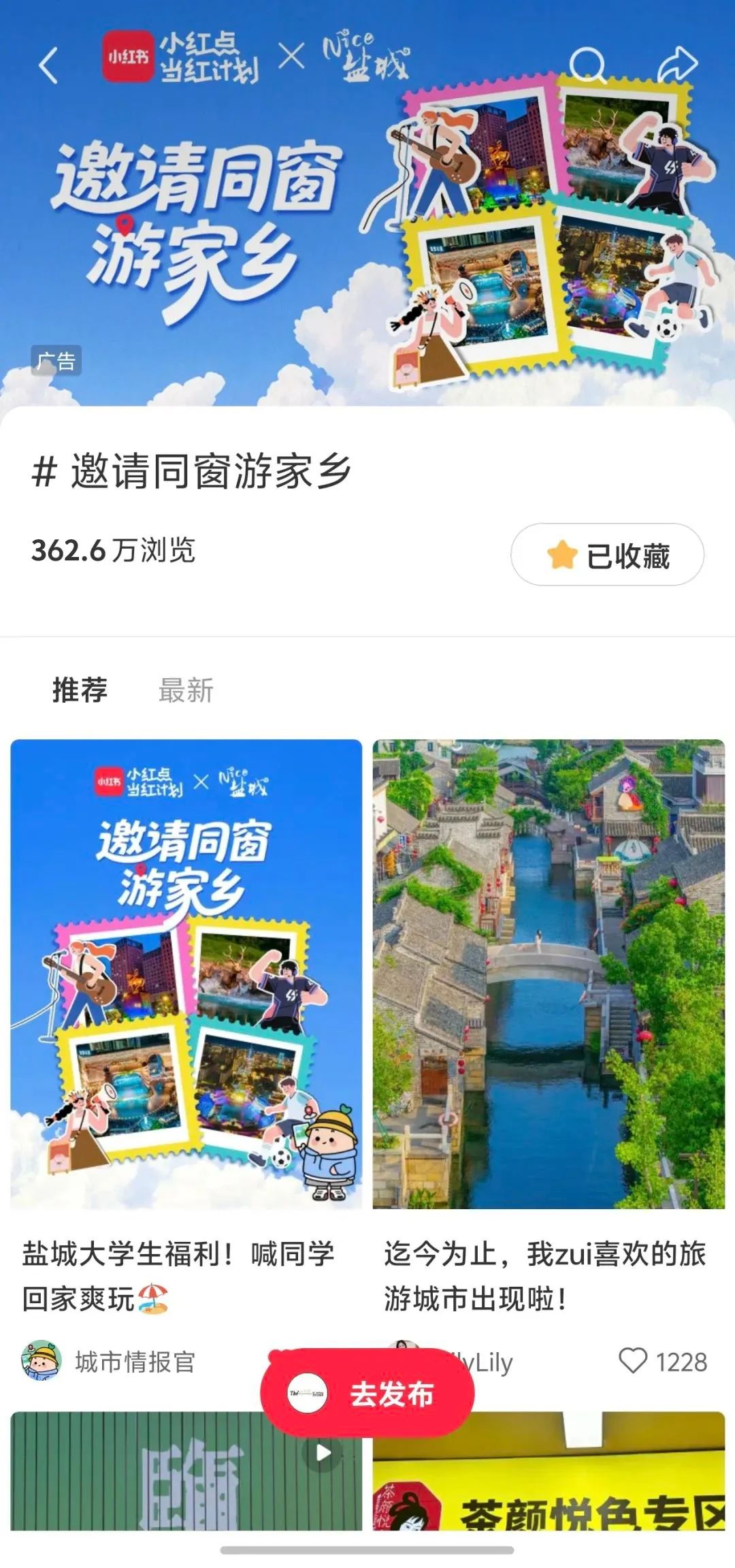The height and width of the screenshot is (1568, 735).
Task: Go back using the arrow icon
Action: point(49,66)
